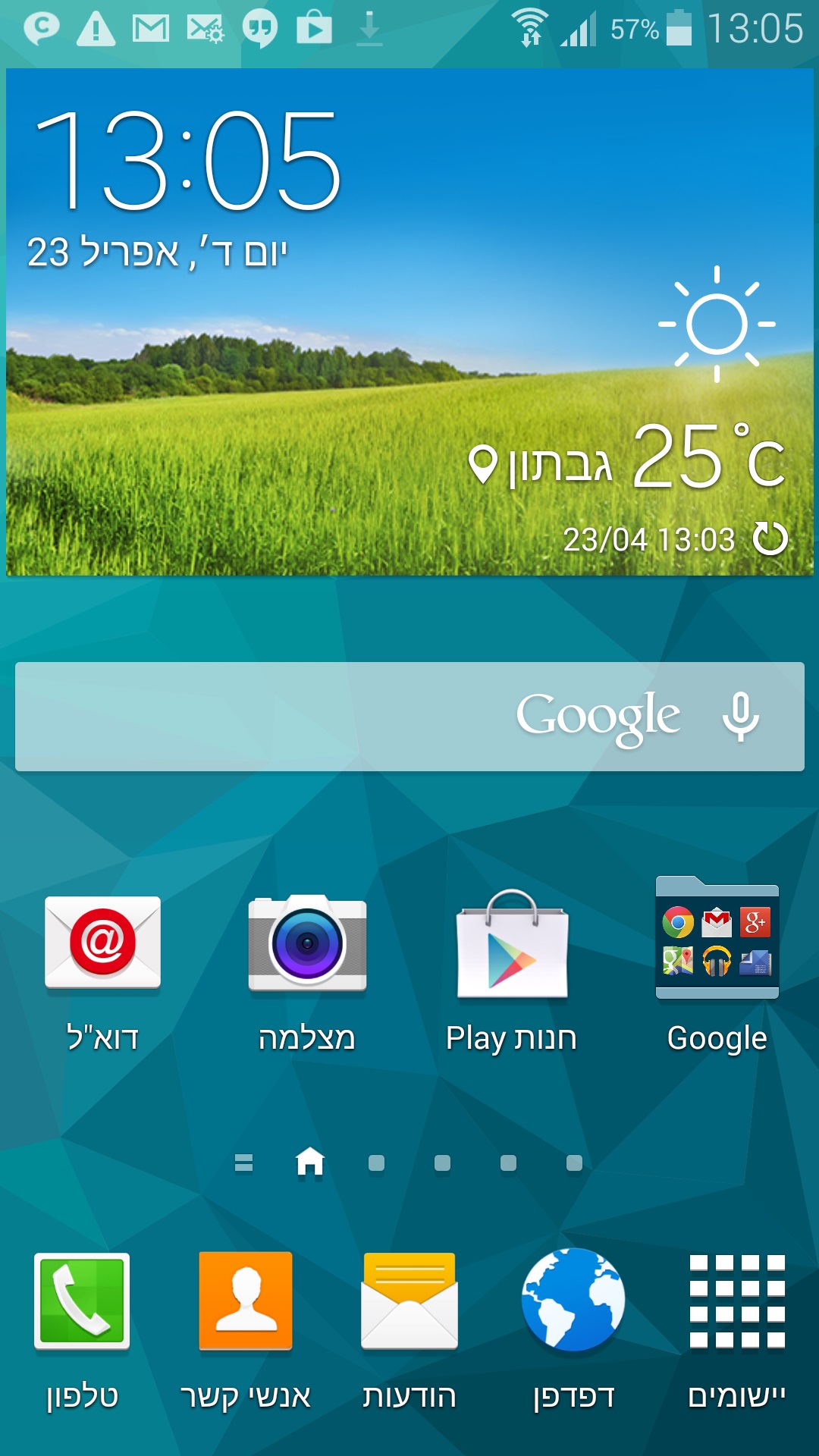The height and width of the screenshot is (1456, 819).
Task: Jump to the magazine page indicator
Action: (x=243, y=1163)
